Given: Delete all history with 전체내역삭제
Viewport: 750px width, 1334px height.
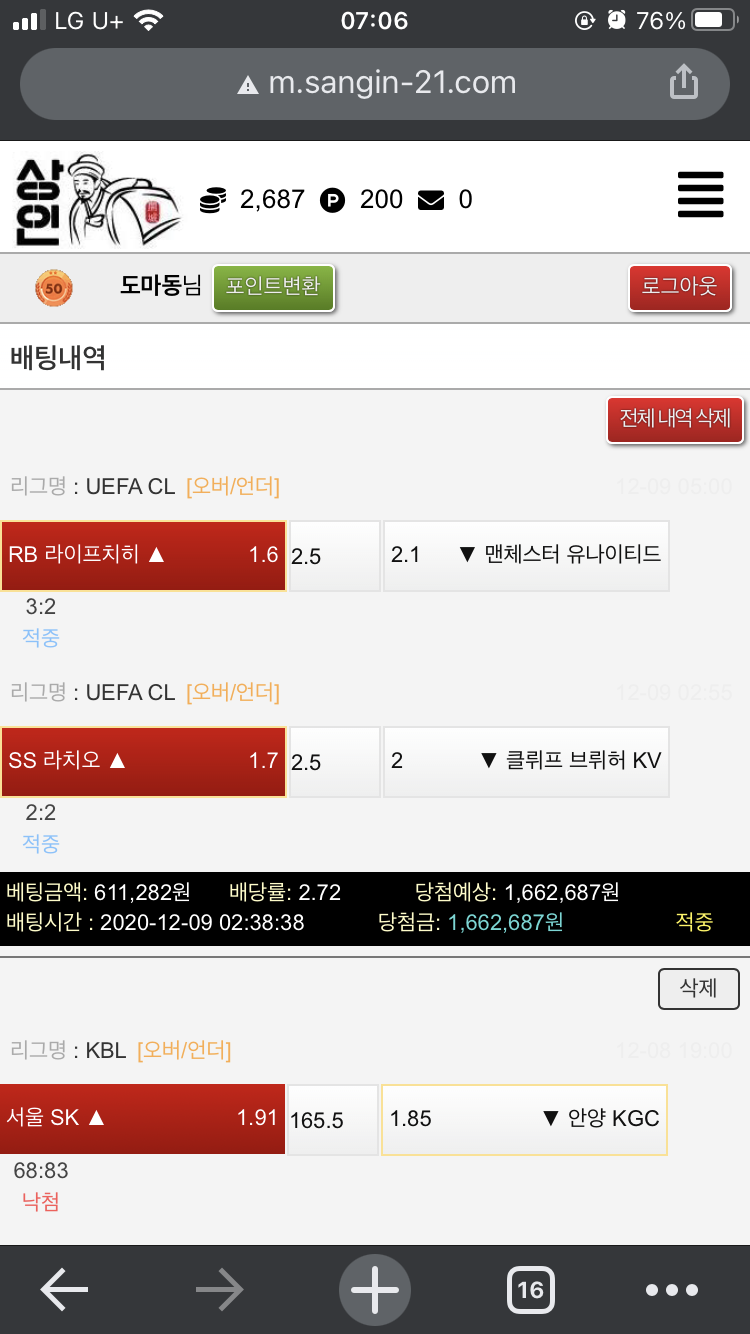Looking at the screenshot, I should click(675, 419).
